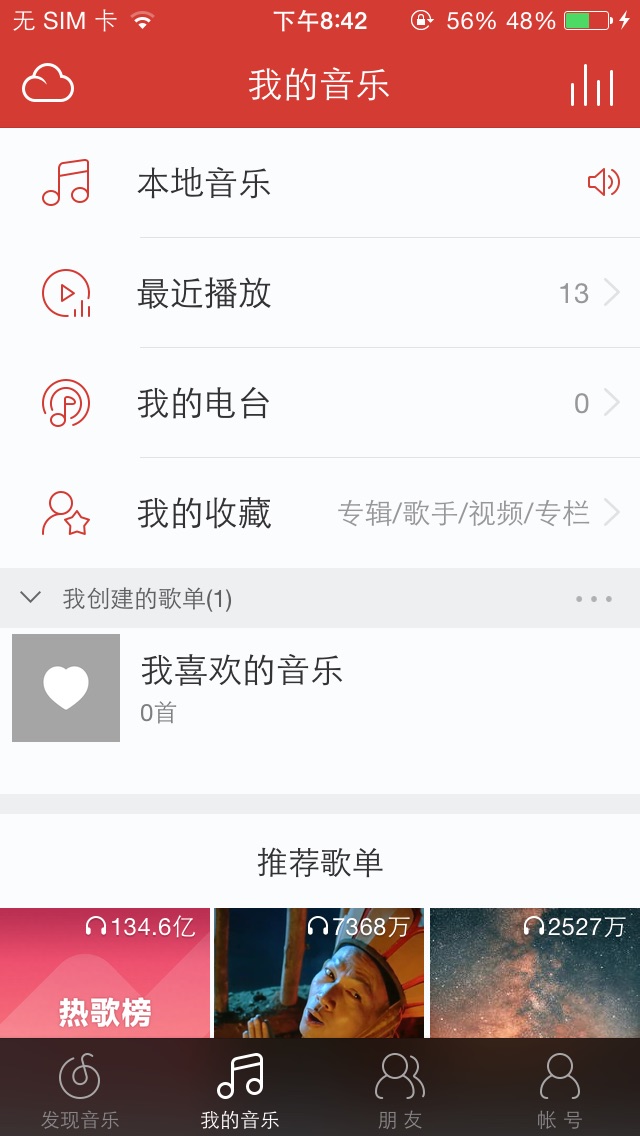Image resolution: width=640 pixels, height=1136 pixels.
Task: Open playlist options three-dot menu
Action: tap(594, 599)
